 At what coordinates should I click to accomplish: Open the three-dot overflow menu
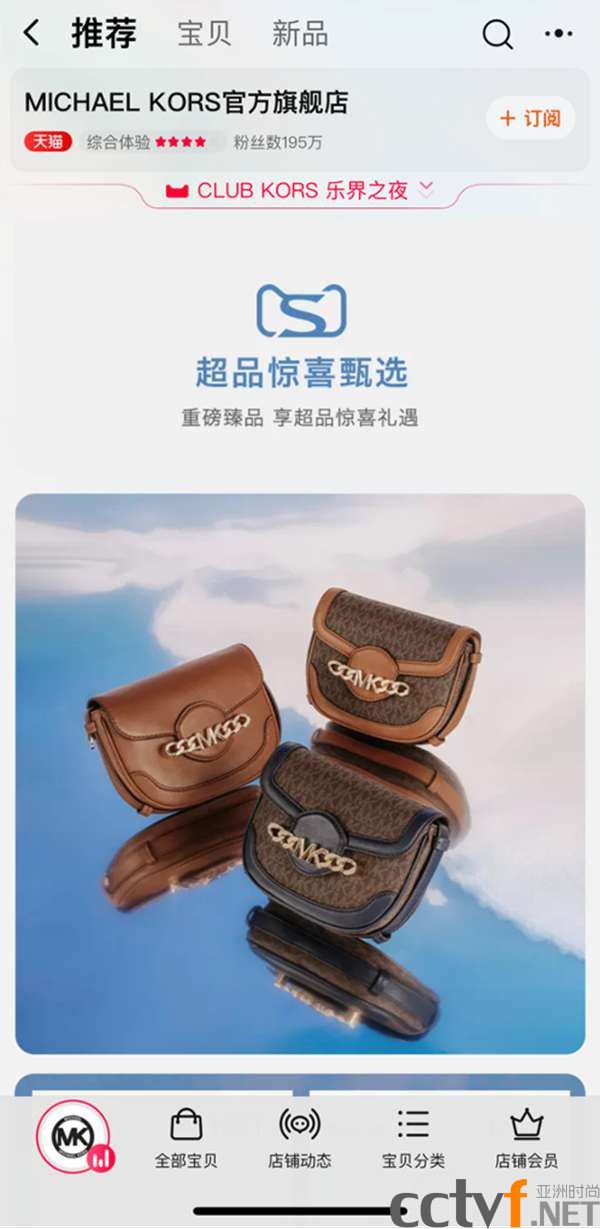coord(558,34)
